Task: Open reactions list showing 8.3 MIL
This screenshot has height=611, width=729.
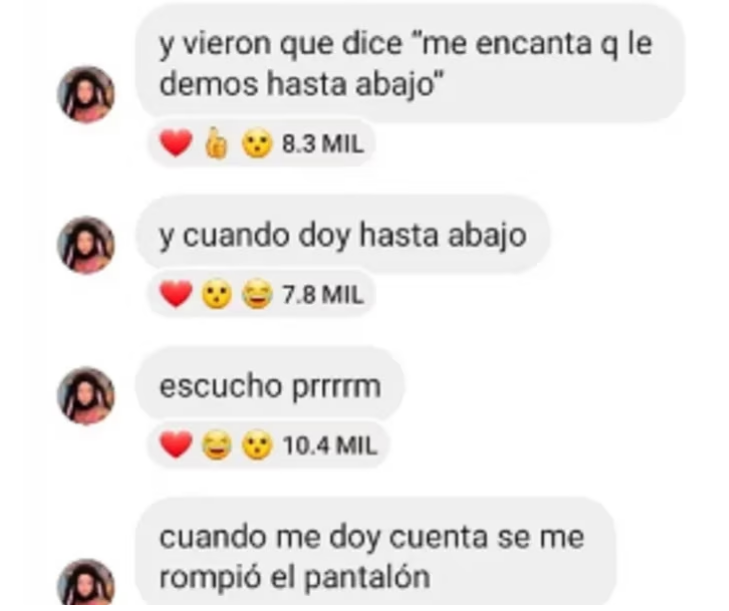Action: (x=260, y=145)
